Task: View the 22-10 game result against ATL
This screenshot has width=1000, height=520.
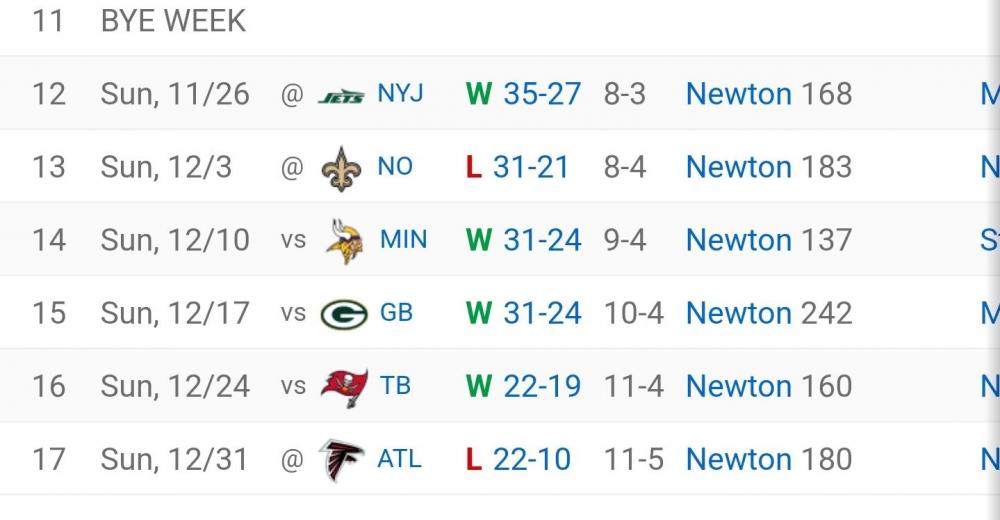Action: tap(532, 459)
